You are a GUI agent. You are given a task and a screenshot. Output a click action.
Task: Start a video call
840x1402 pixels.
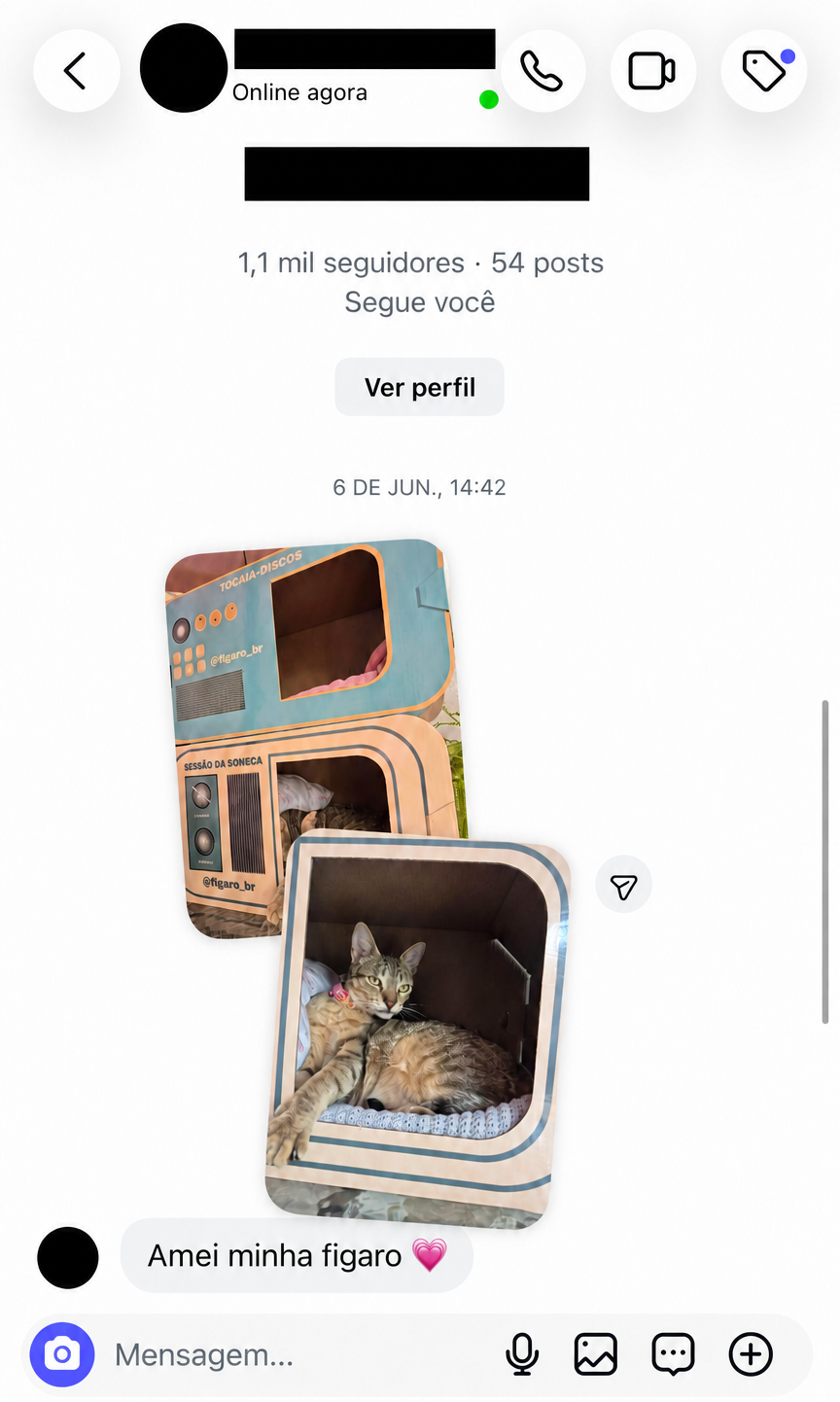652,70
